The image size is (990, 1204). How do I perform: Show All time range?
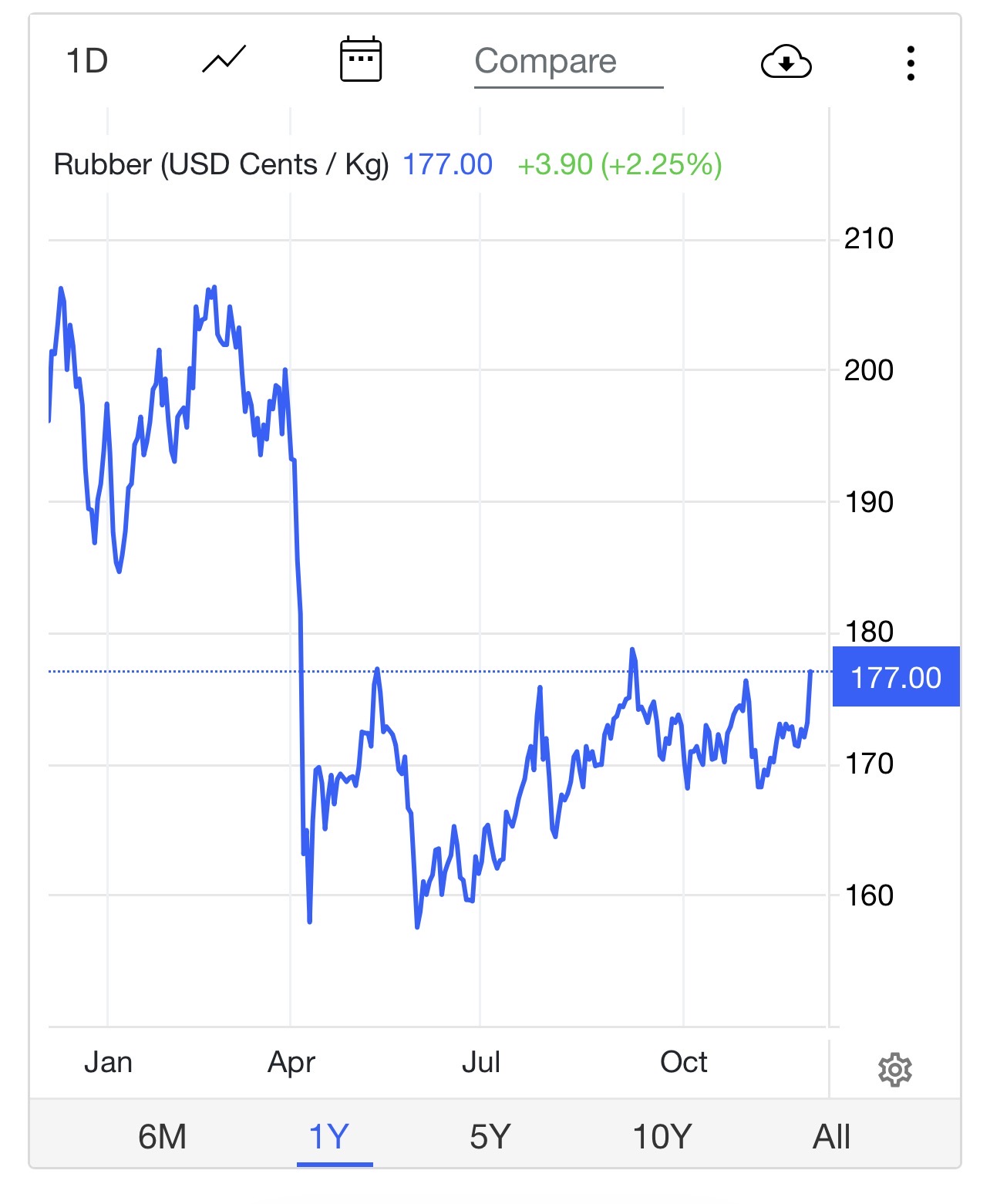(831, 1137)
